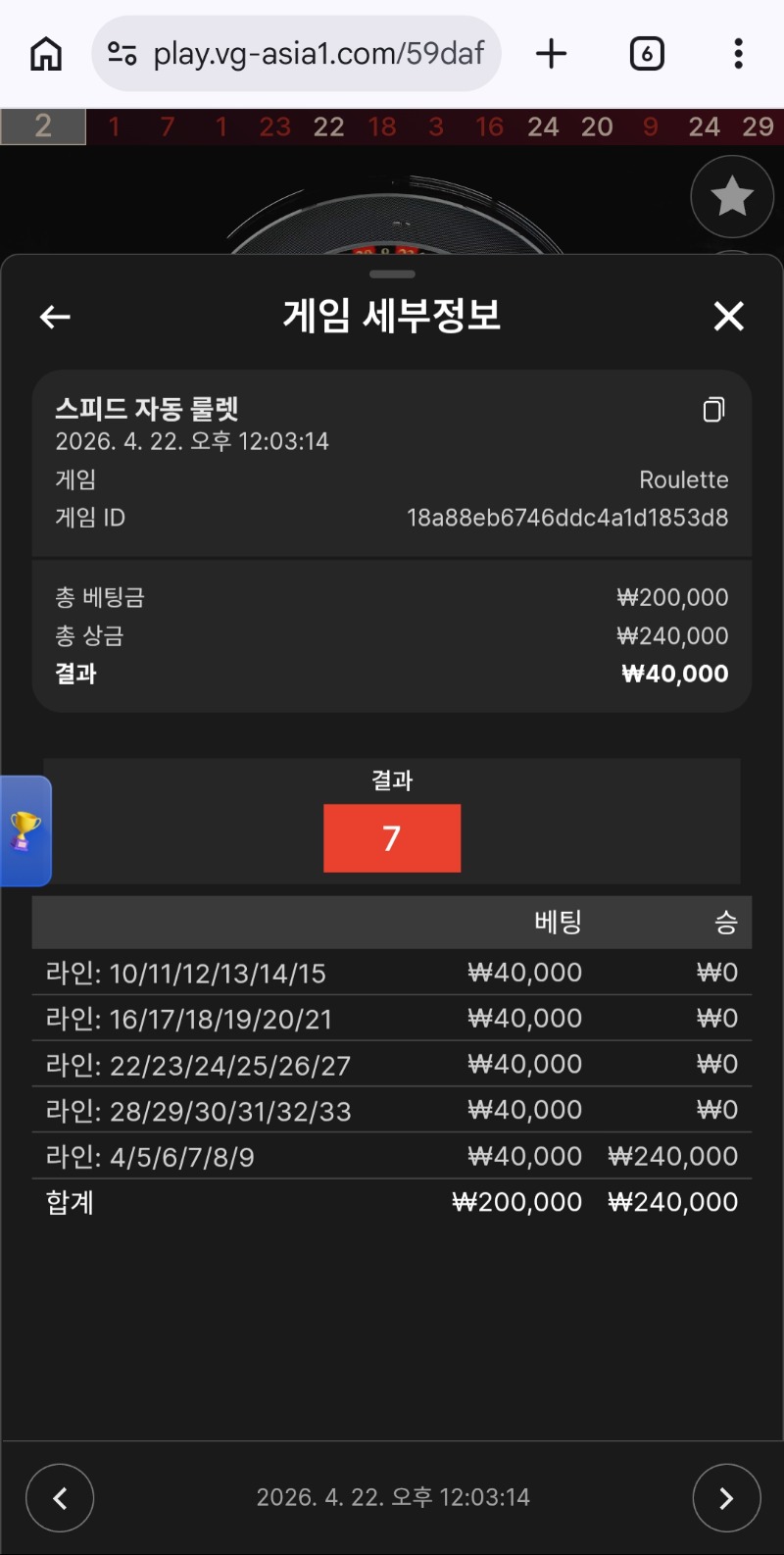View the previous game round
This screenshot has height=1555, width=784.
(x=60, y=1497)
